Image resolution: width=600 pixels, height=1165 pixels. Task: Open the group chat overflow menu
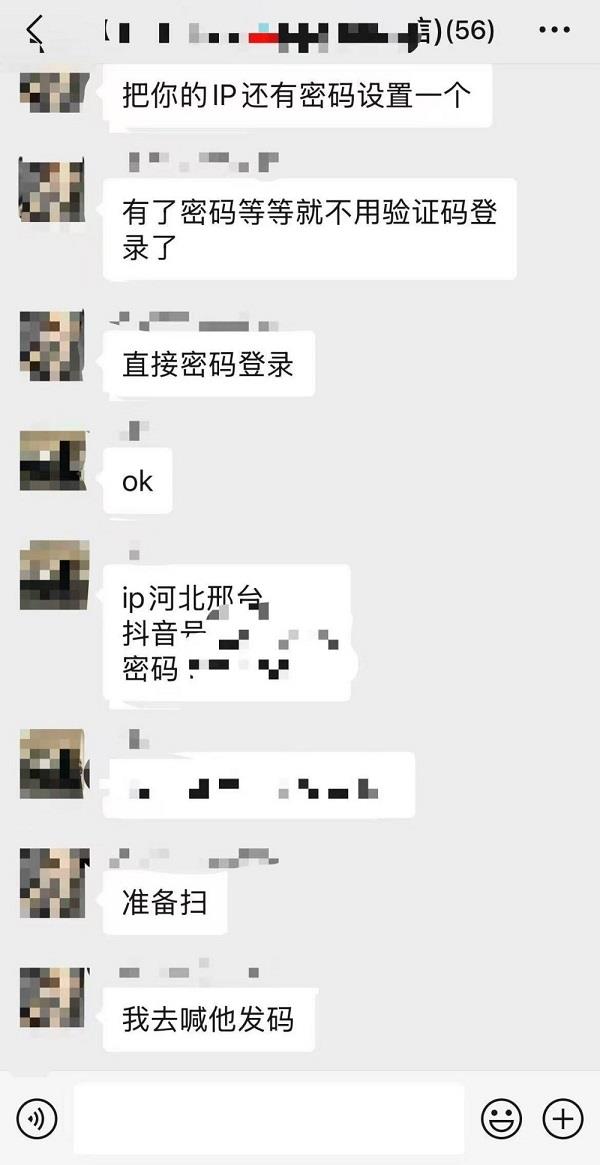(554, 31)
